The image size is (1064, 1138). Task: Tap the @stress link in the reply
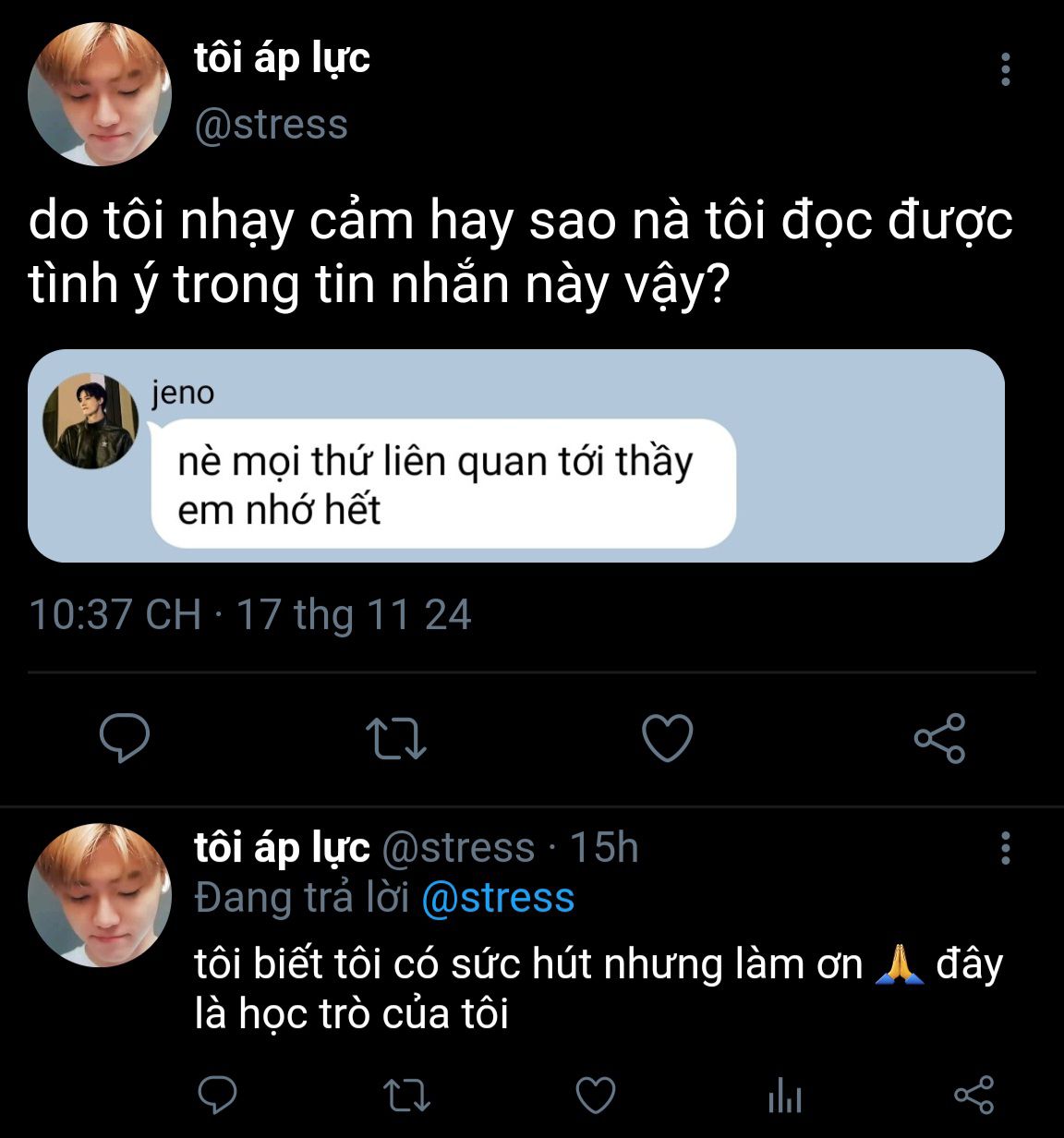(498, 898)
